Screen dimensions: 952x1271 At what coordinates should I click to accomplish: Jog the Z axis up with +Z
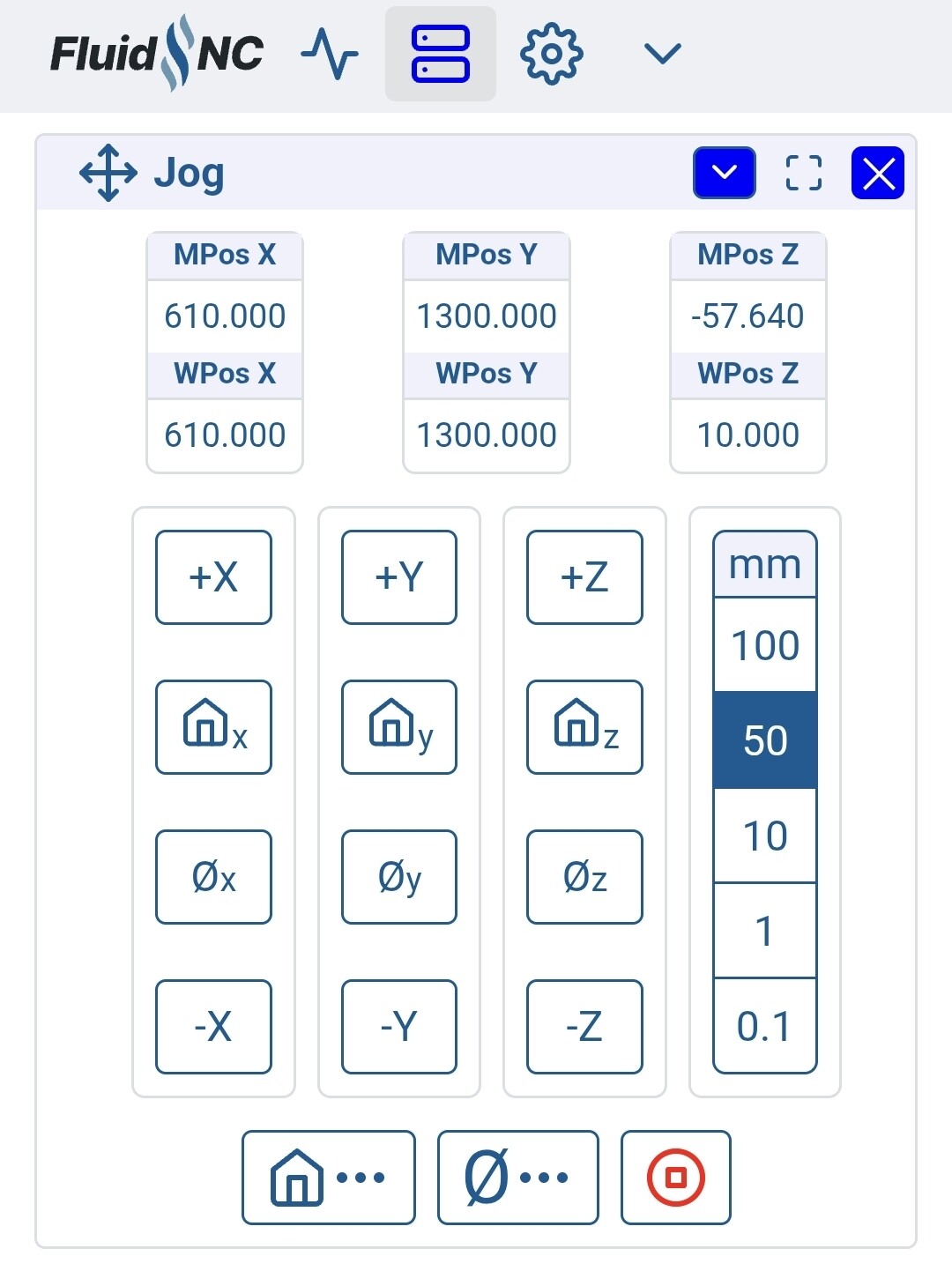point(584,577)
